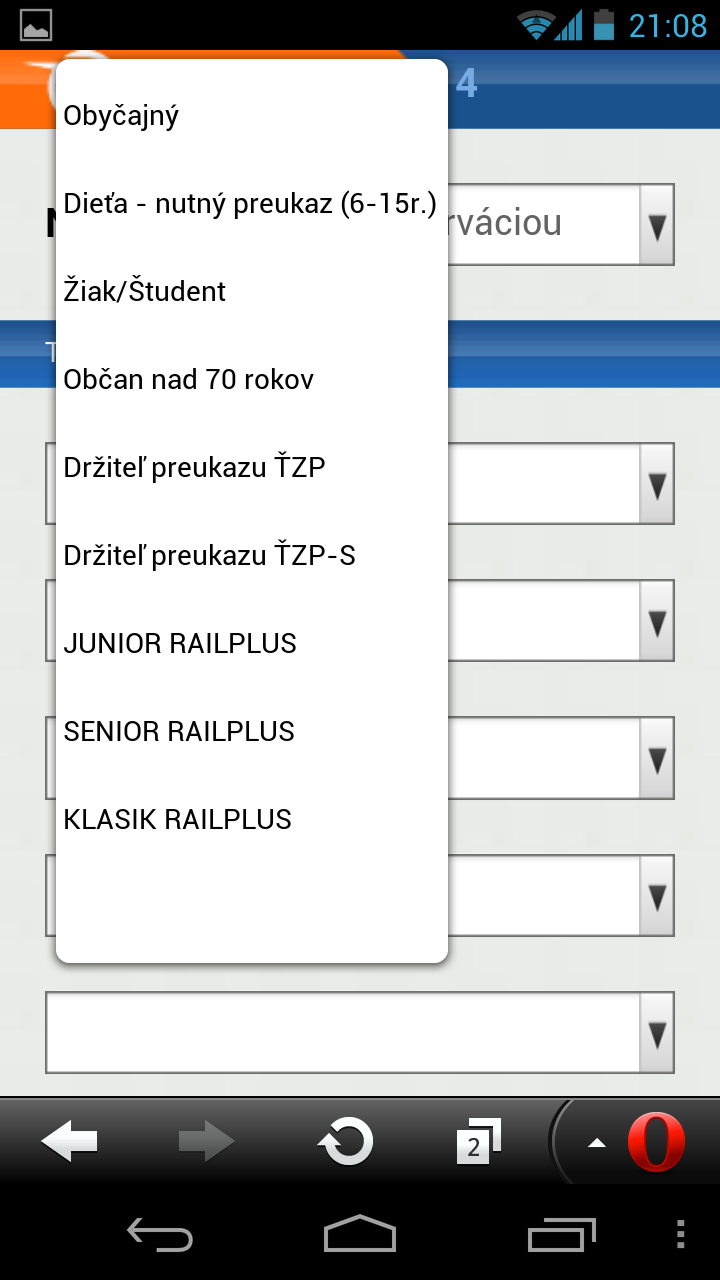Image resolution: width=720 pixels, height=1280 pixels.
Task: Go back in browser history
Action: (x=69, y=1142)
